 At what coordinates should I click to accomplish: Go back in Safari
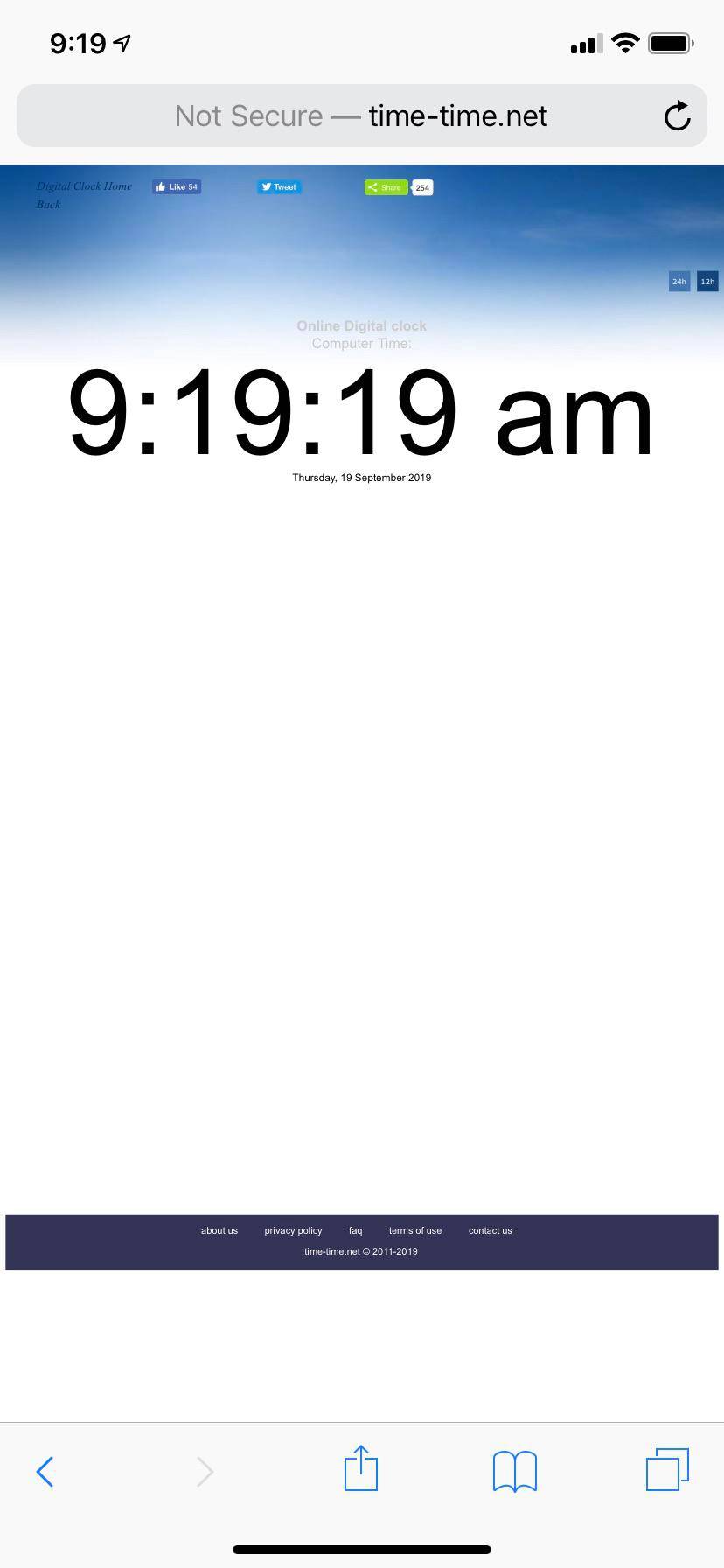coord(45,1471)
